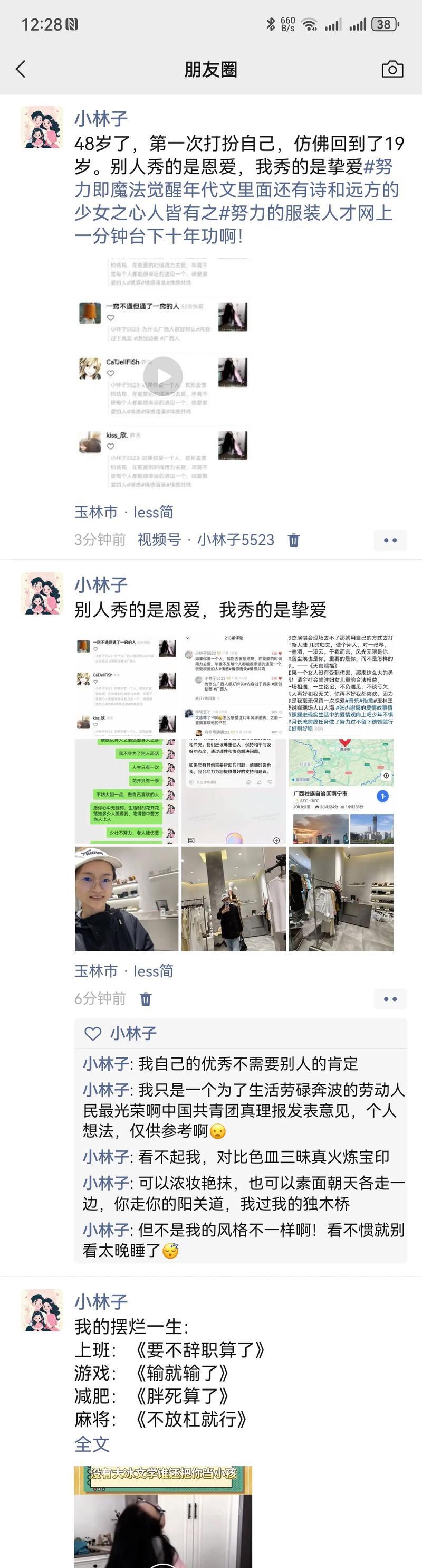Open the 玉林市 · less简 location under the second post
The image size is (422, 1568).
123,971
